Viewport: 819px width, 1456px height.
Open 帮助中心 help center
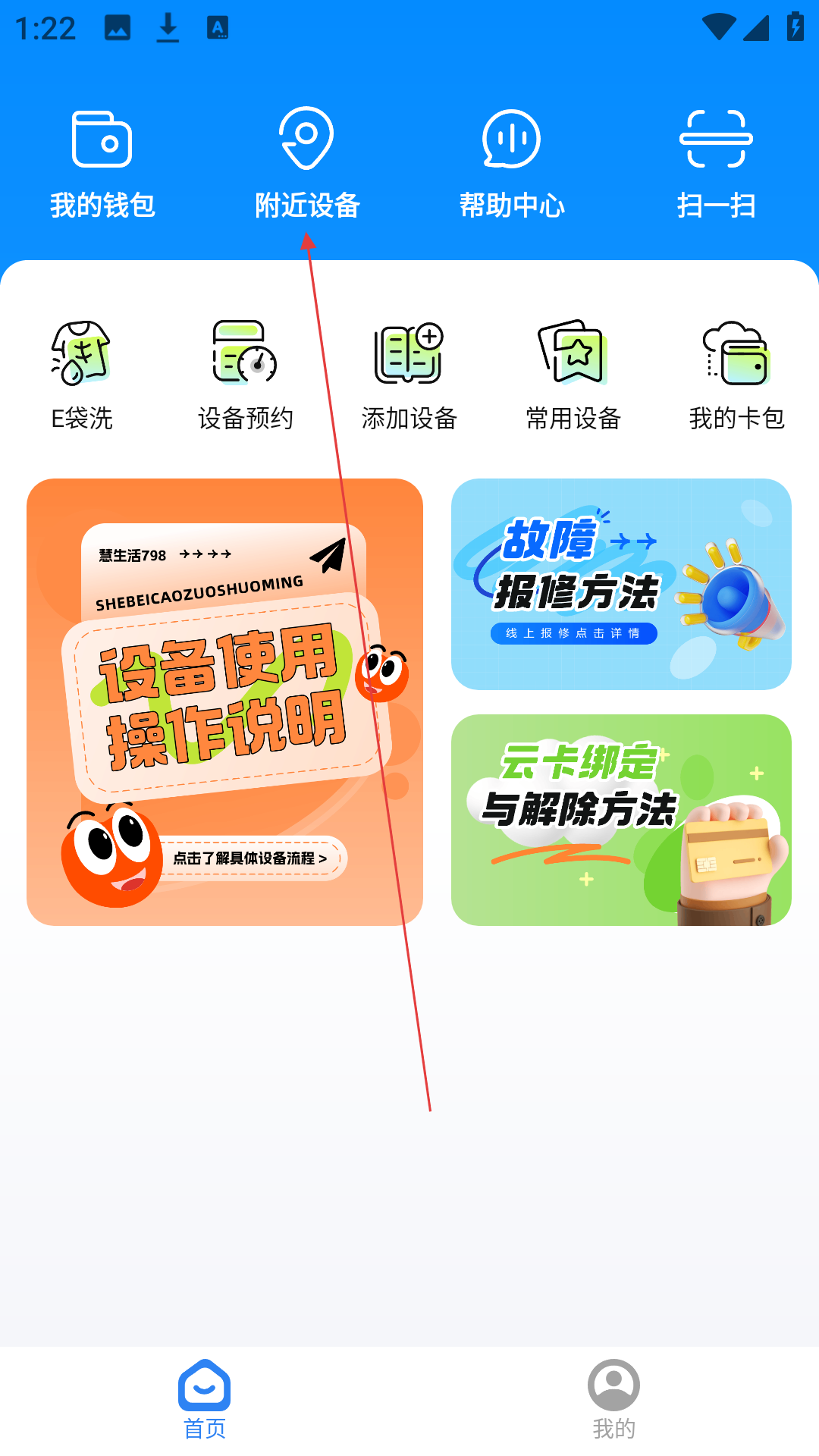(x=512, y=164)
